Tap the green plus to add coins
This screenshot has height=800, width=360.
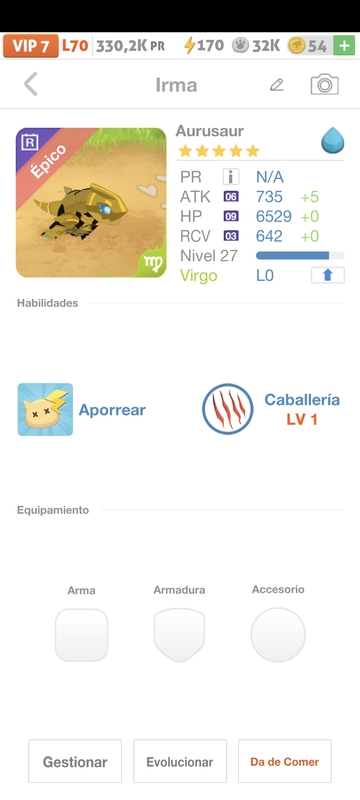(x=344, y=46)
